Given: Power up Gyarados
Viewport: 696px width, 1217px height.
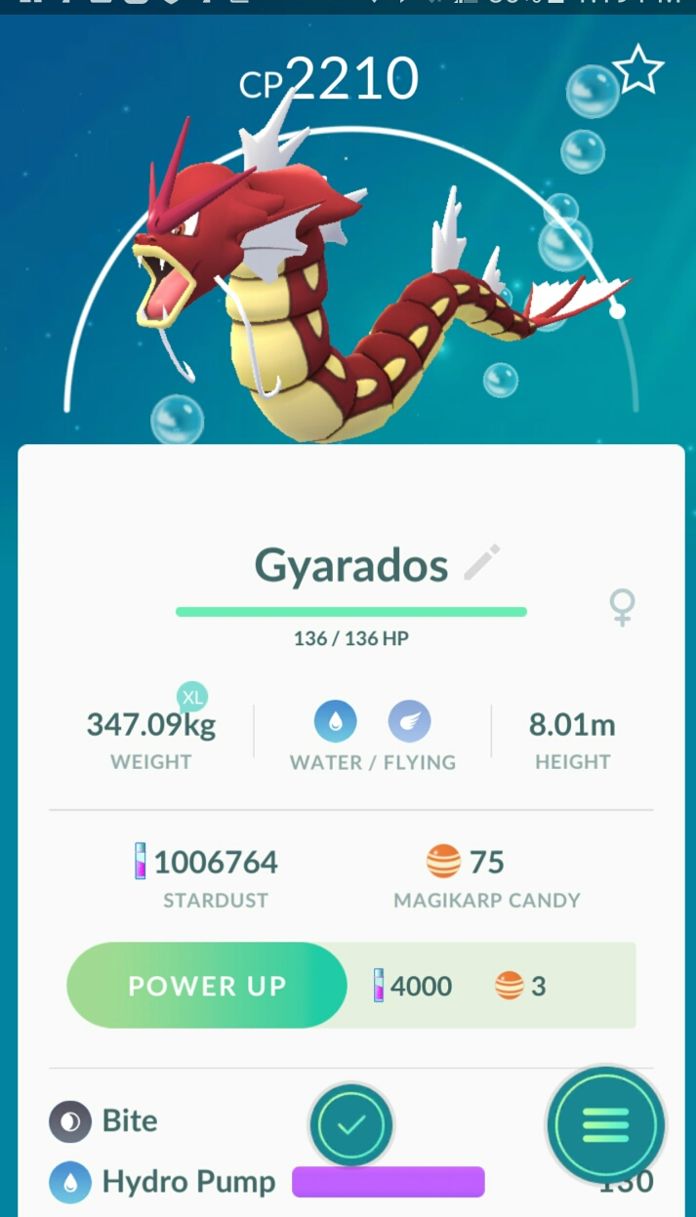Looking at the screenshot, I should pos(207,985).
